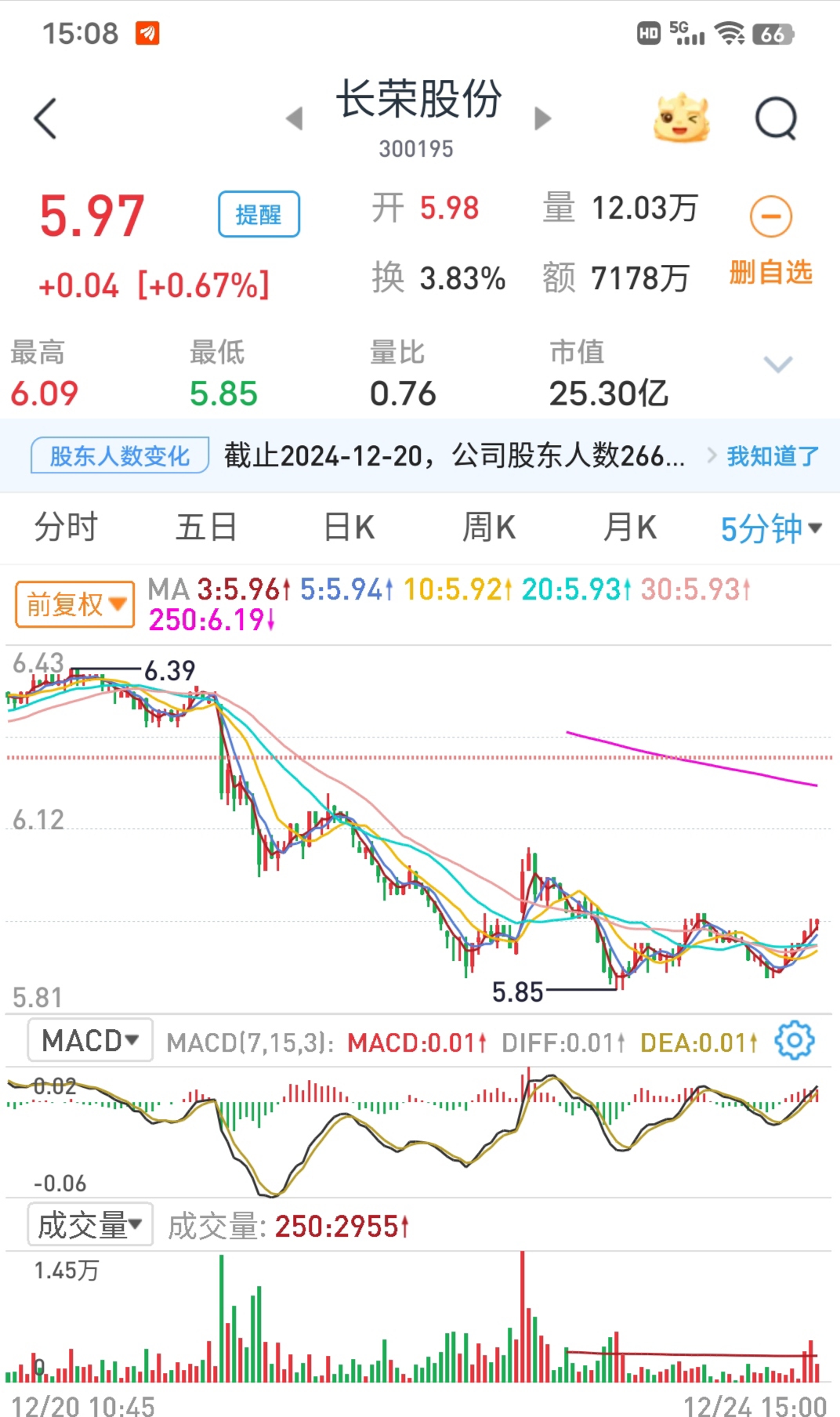Switch to the 五日 chart tab

point(206,527)
